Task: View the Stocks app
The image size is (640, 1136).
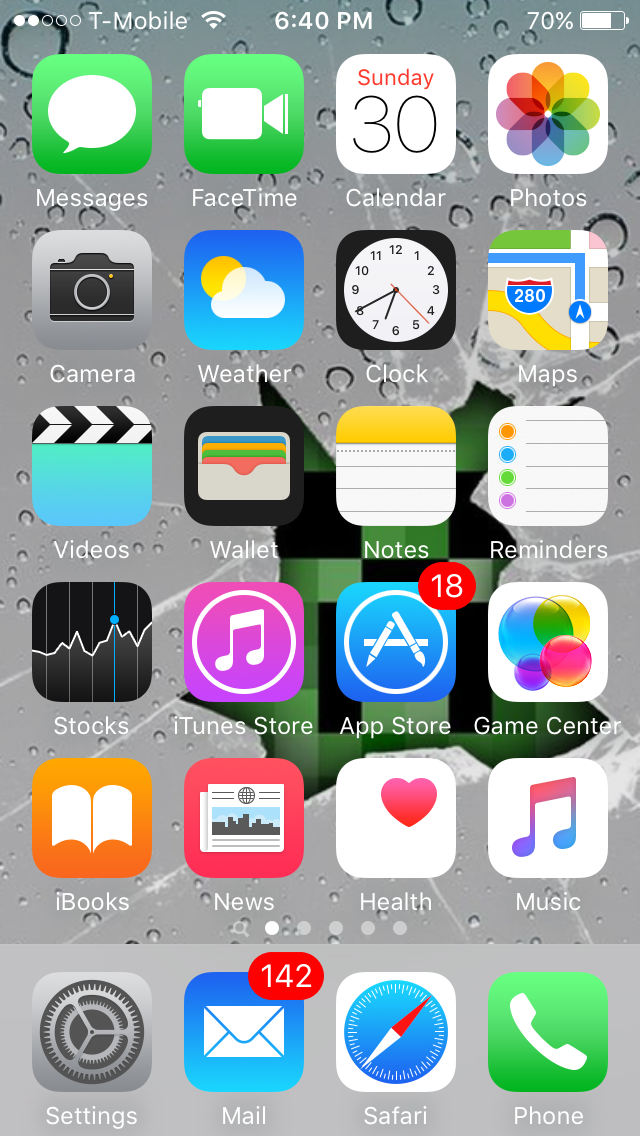Action: click(92, 642)
